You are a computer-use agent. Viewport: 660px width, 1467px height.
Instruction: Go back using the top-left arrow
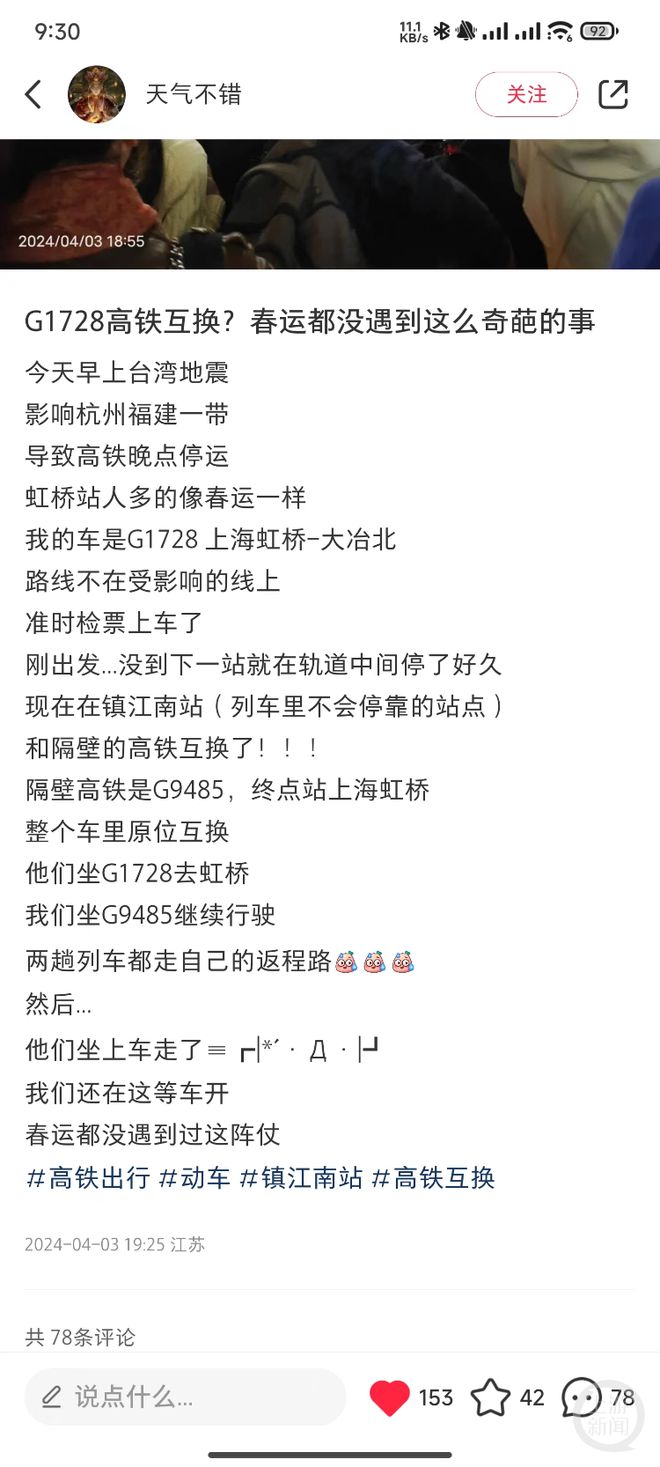click(x=33, y=95)
